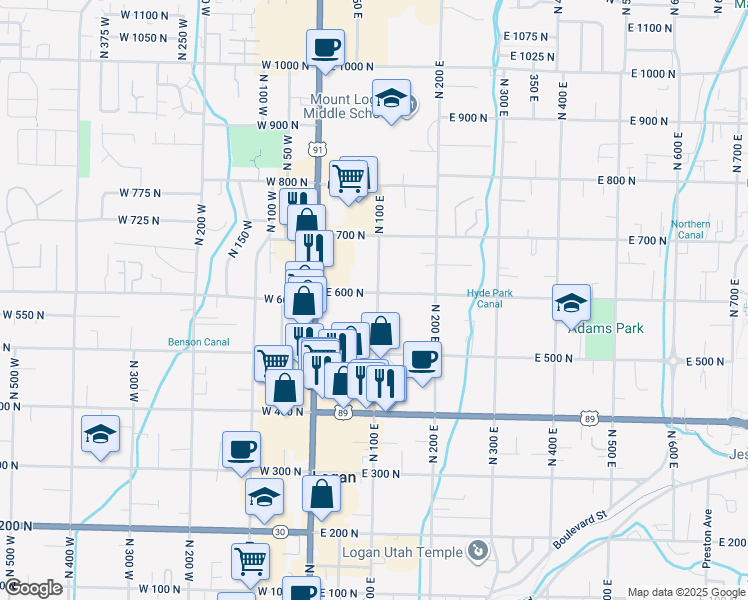
Task: Select the Mount Logan Middle School marker
Action: (393, 99)
